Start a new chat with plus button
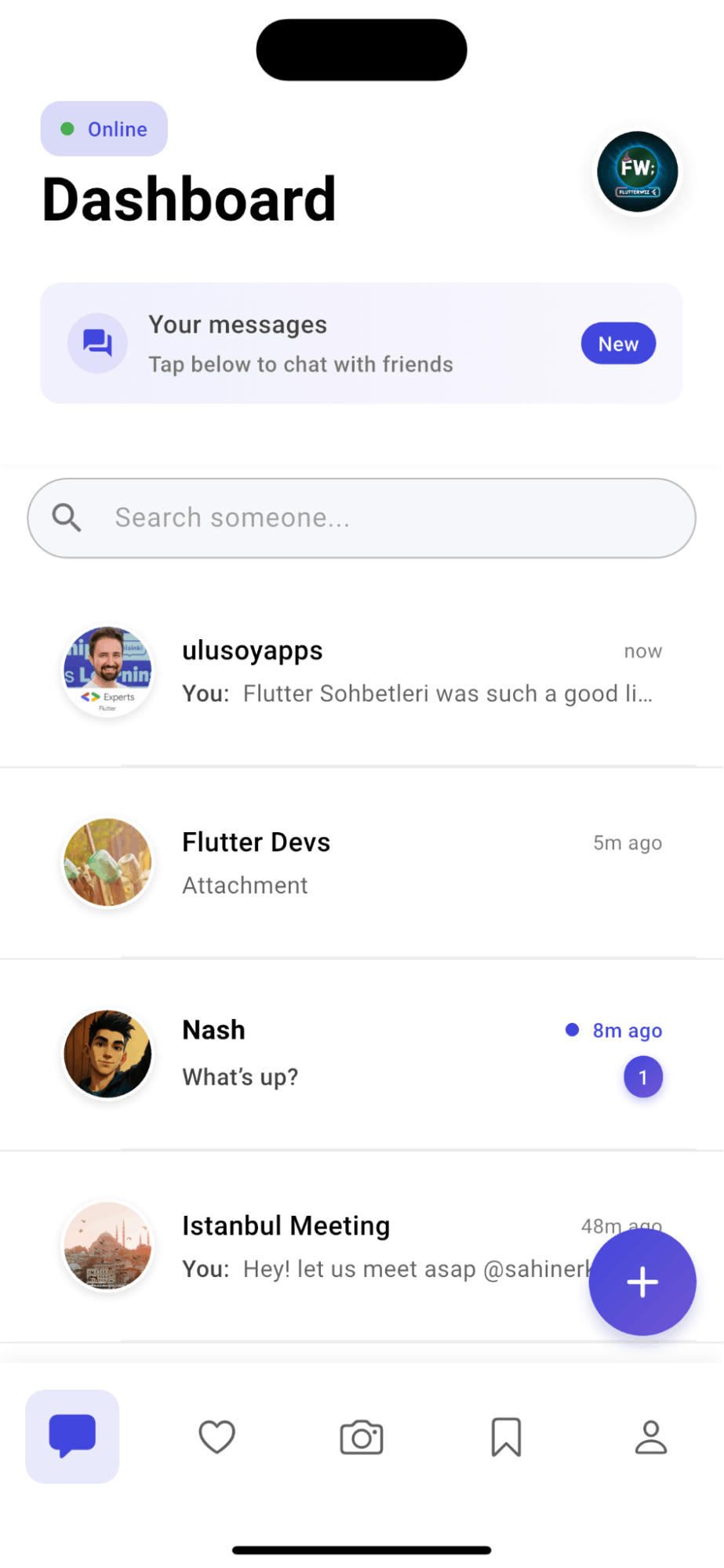 642,1282
